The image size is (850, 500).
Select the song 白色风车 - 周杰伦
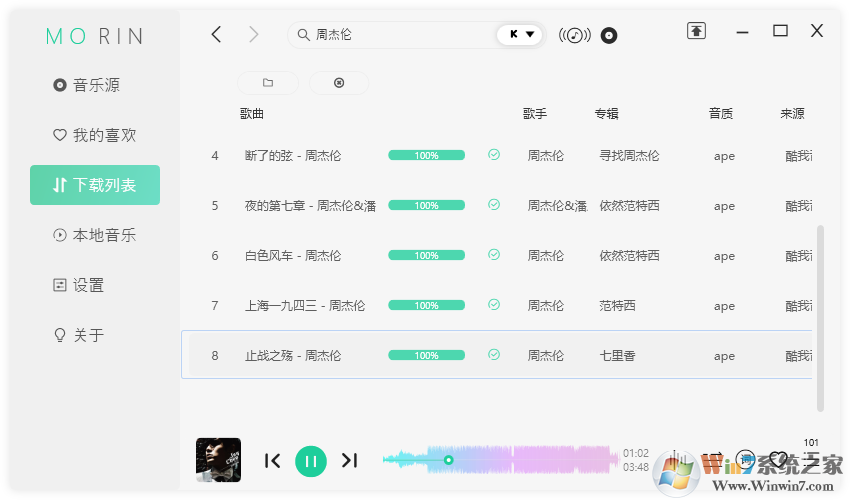(x=293, y=256)
